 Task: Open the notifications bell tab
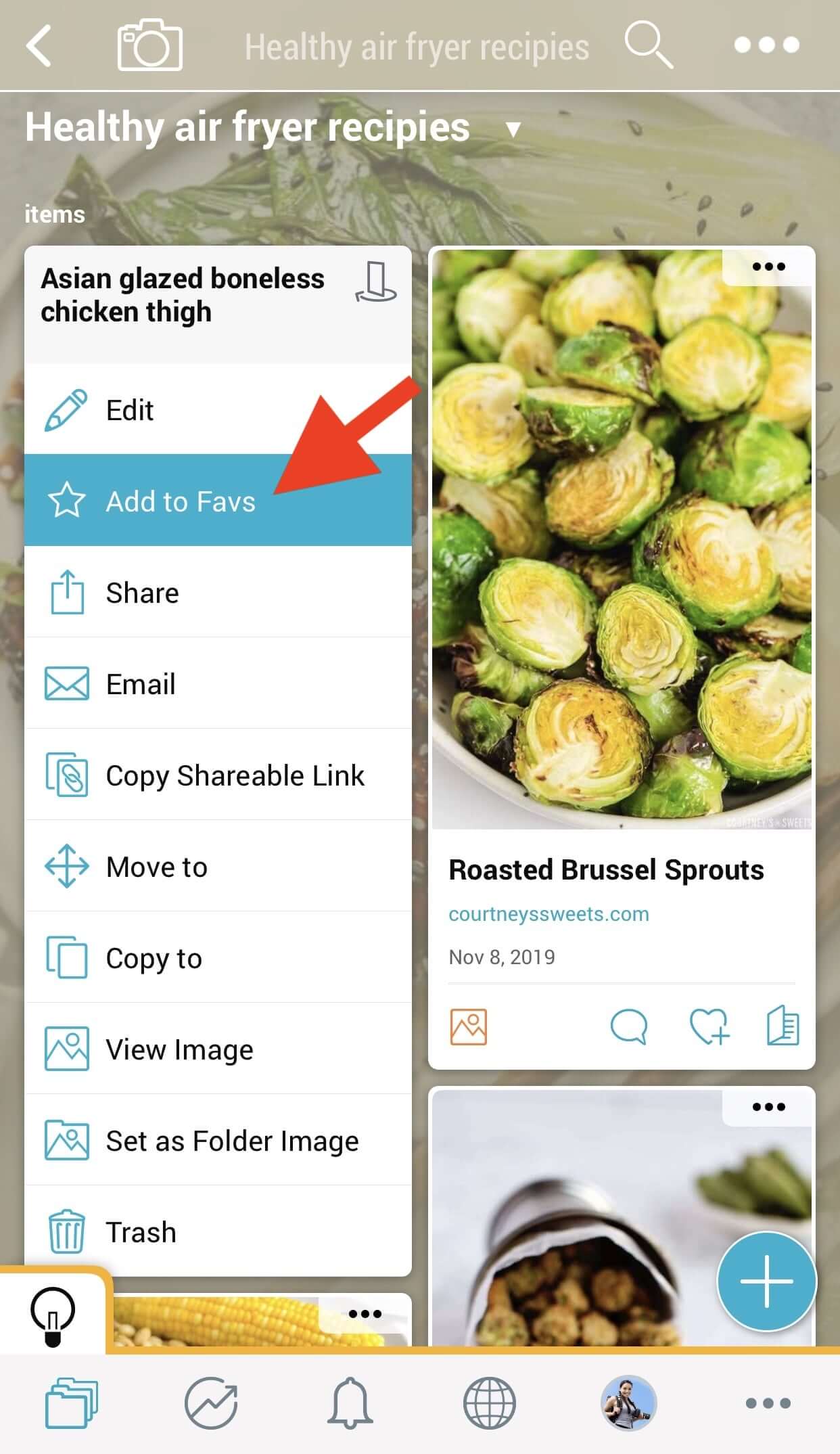(x=350, y=1403)
